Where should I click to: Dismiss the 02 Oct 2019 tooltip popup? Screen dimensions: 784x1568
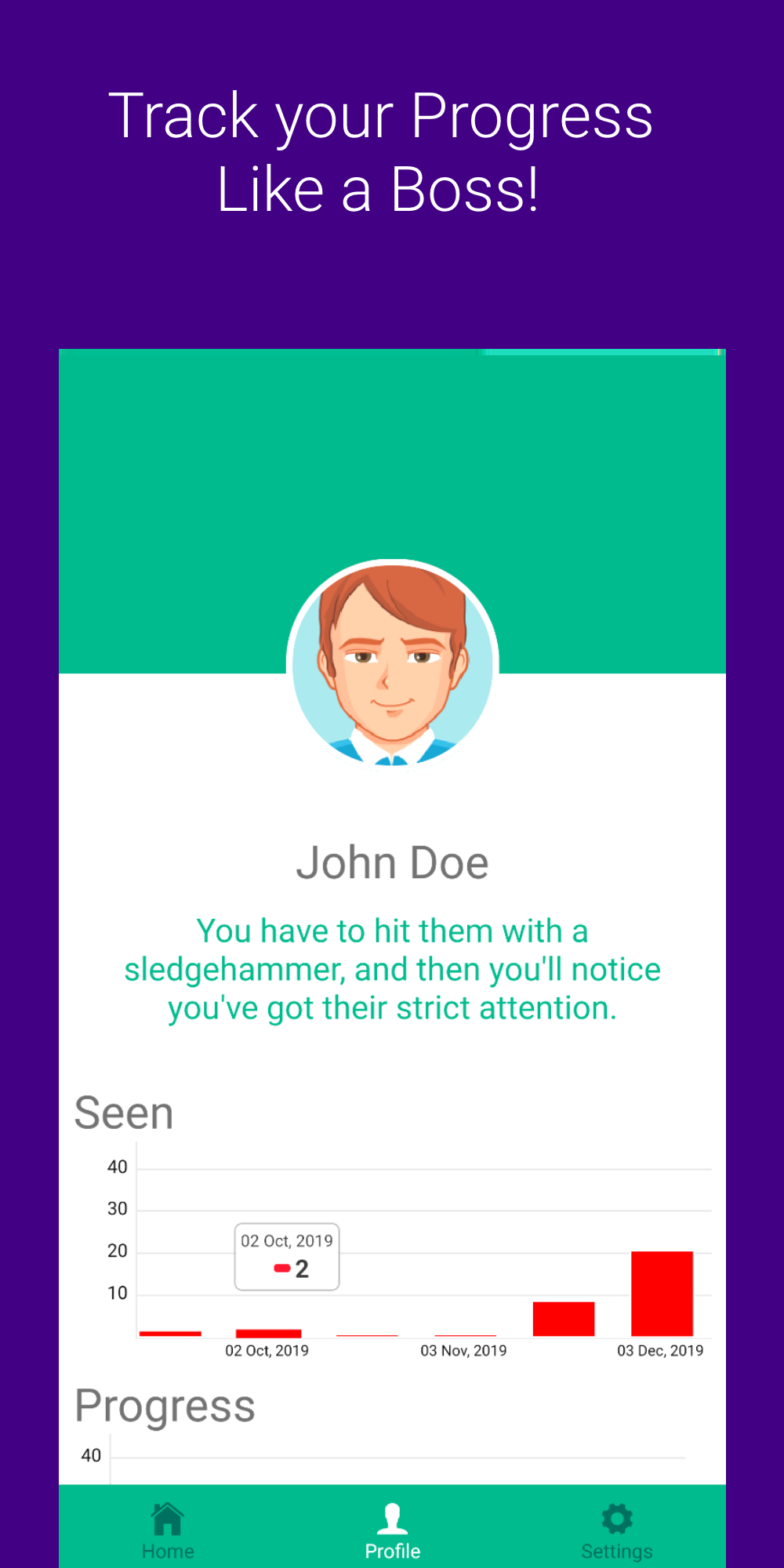click(x=286, y=1256)
